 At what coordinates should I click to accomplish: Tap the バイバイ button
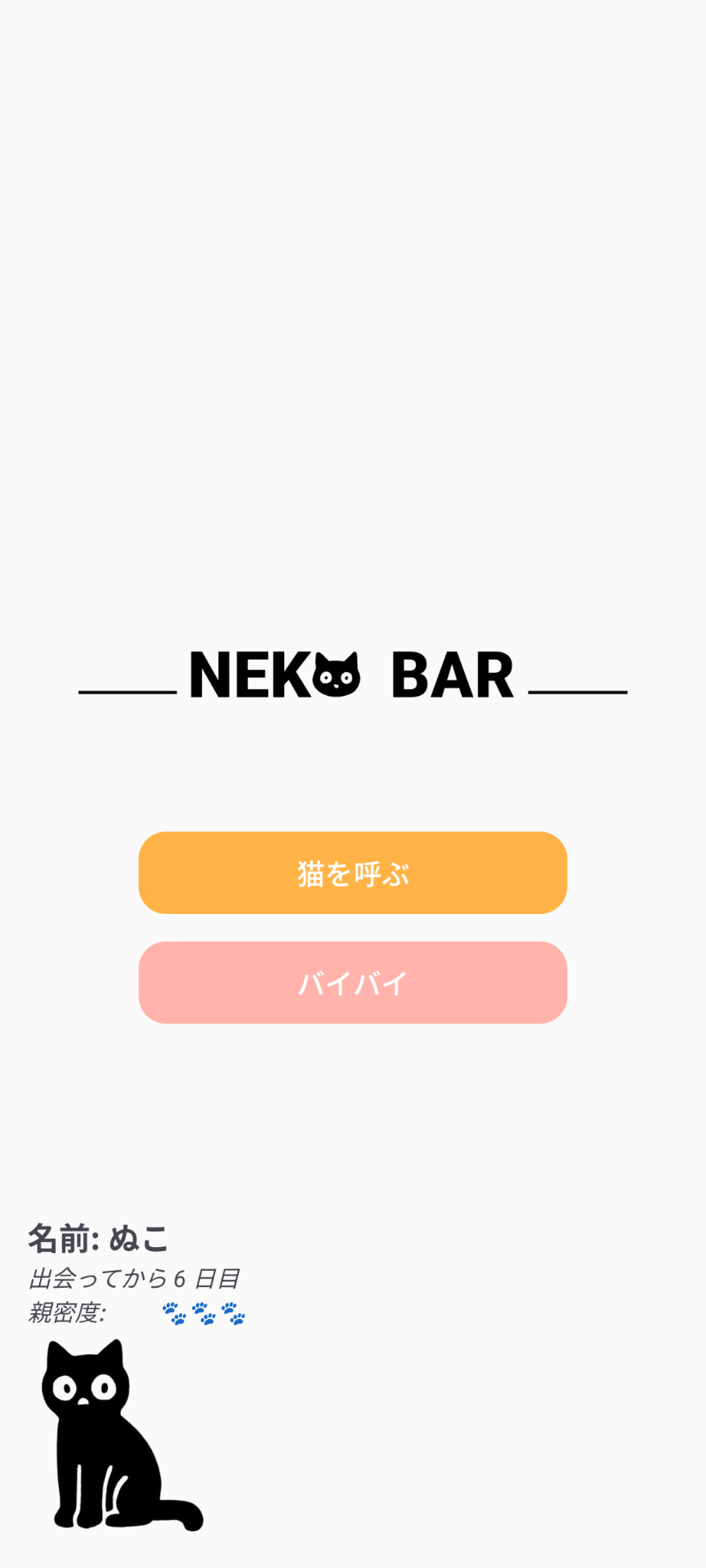[353, 982]
